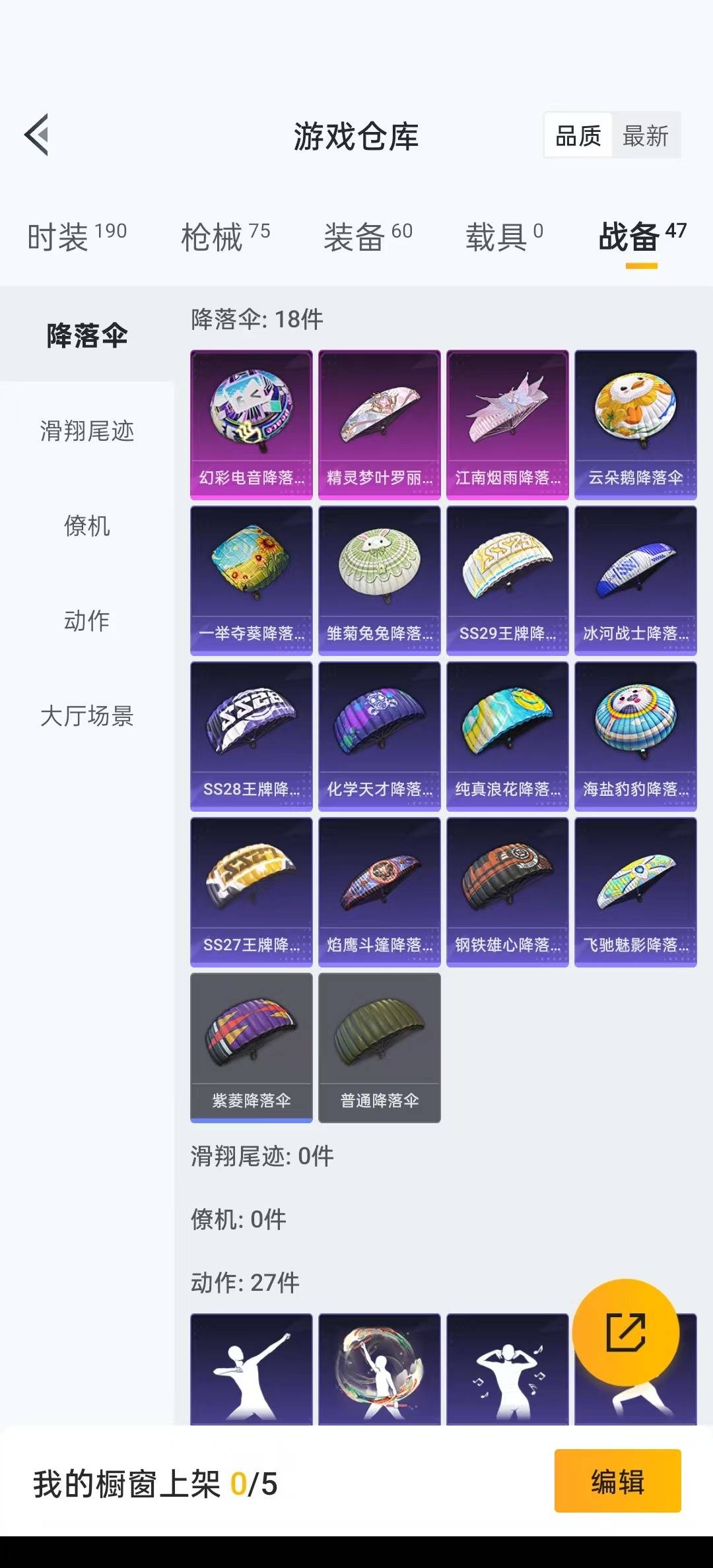
Task: Sort items by 最新
Action: [x=645, y=136]
